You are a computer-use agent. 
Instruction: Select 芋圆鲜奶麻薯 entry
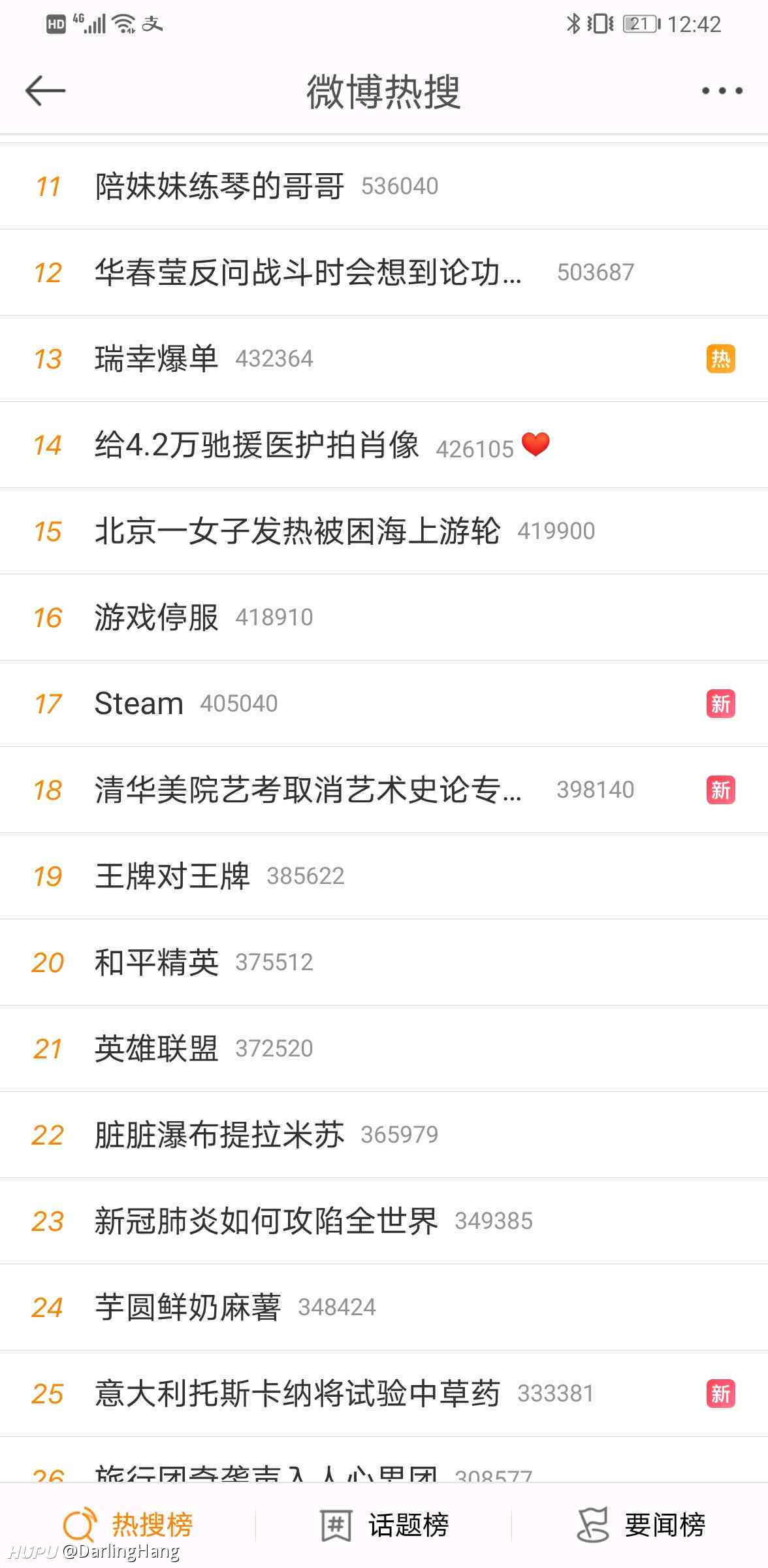384,1307
